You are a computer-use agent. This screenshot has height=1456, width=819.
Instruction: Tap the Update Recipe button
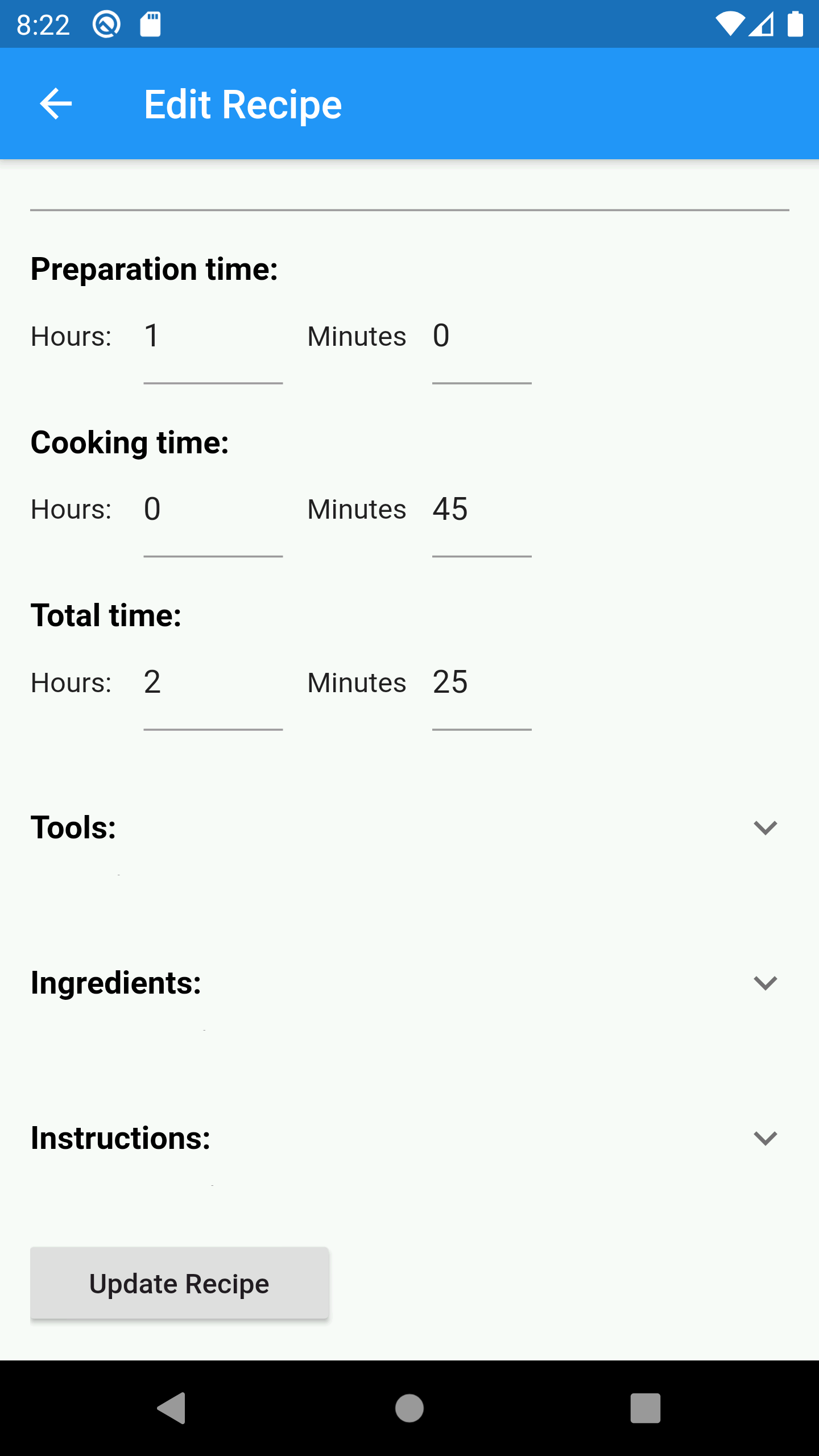pos(179,1283)
